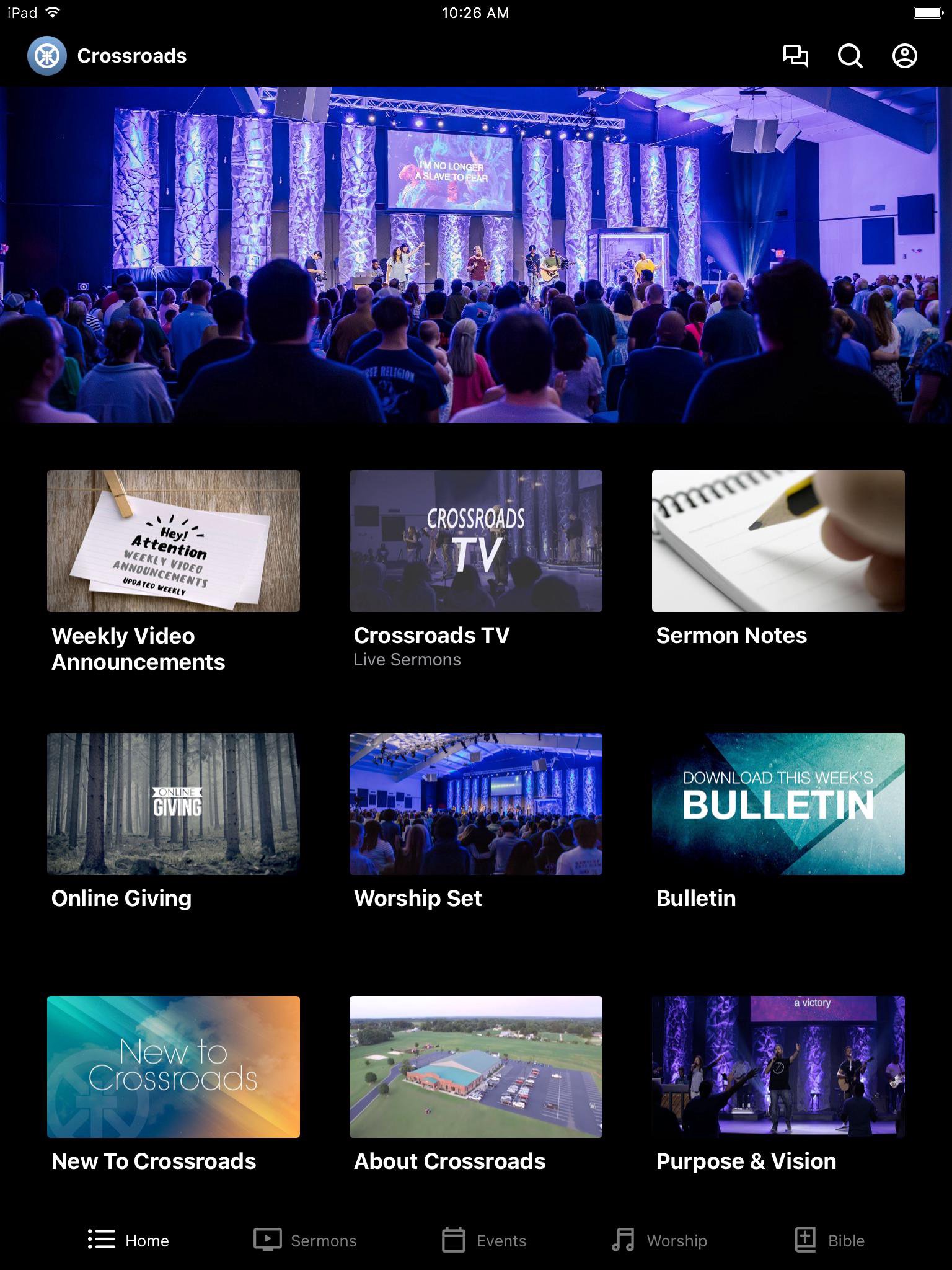Select the Home tab
The image size is (952, 1270).
[128, 1240]
